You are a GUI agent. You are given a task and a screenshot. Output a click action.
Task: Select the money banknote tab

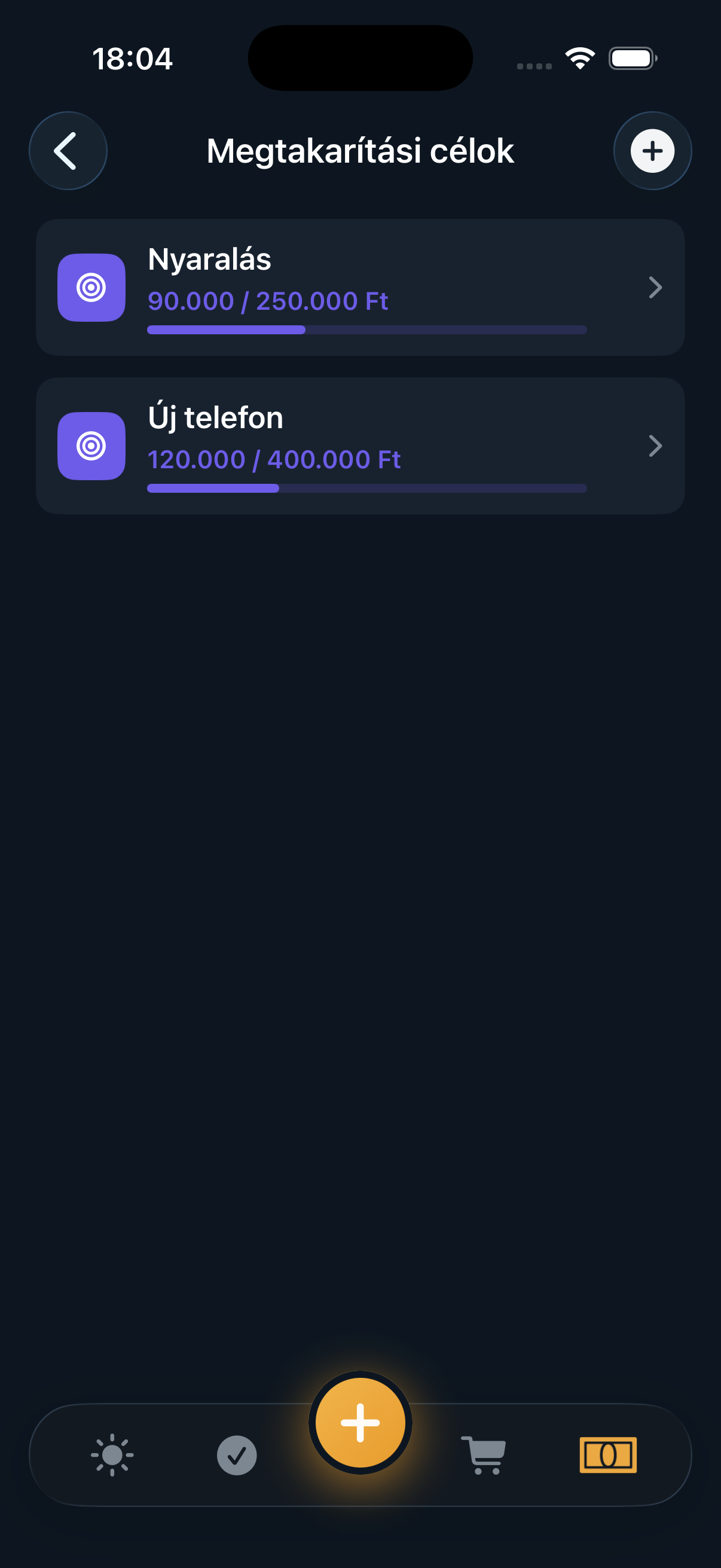[608, 1455]
